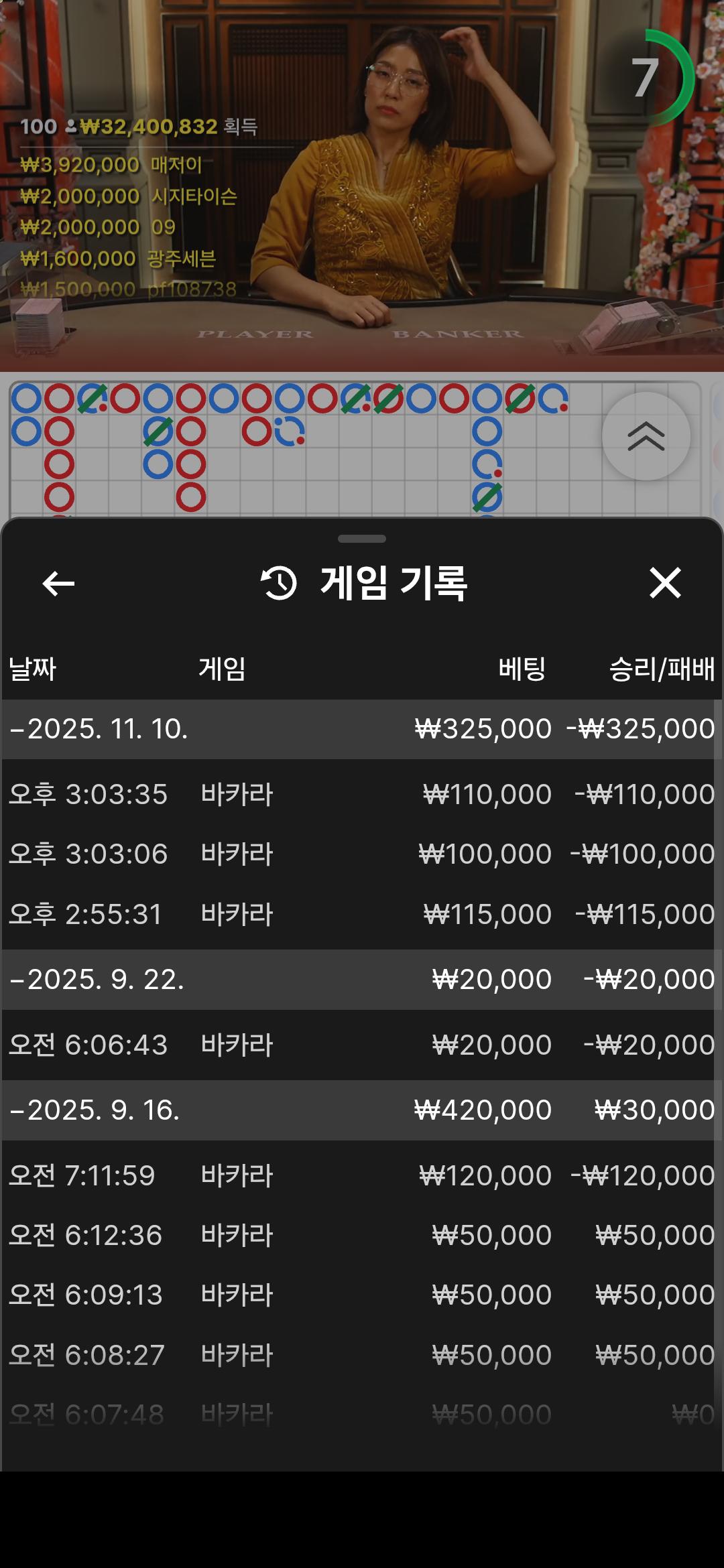724x1568 pixels.
Task: Open the 오후 3:03:06 바카라 record
Action: click(361, 854)
